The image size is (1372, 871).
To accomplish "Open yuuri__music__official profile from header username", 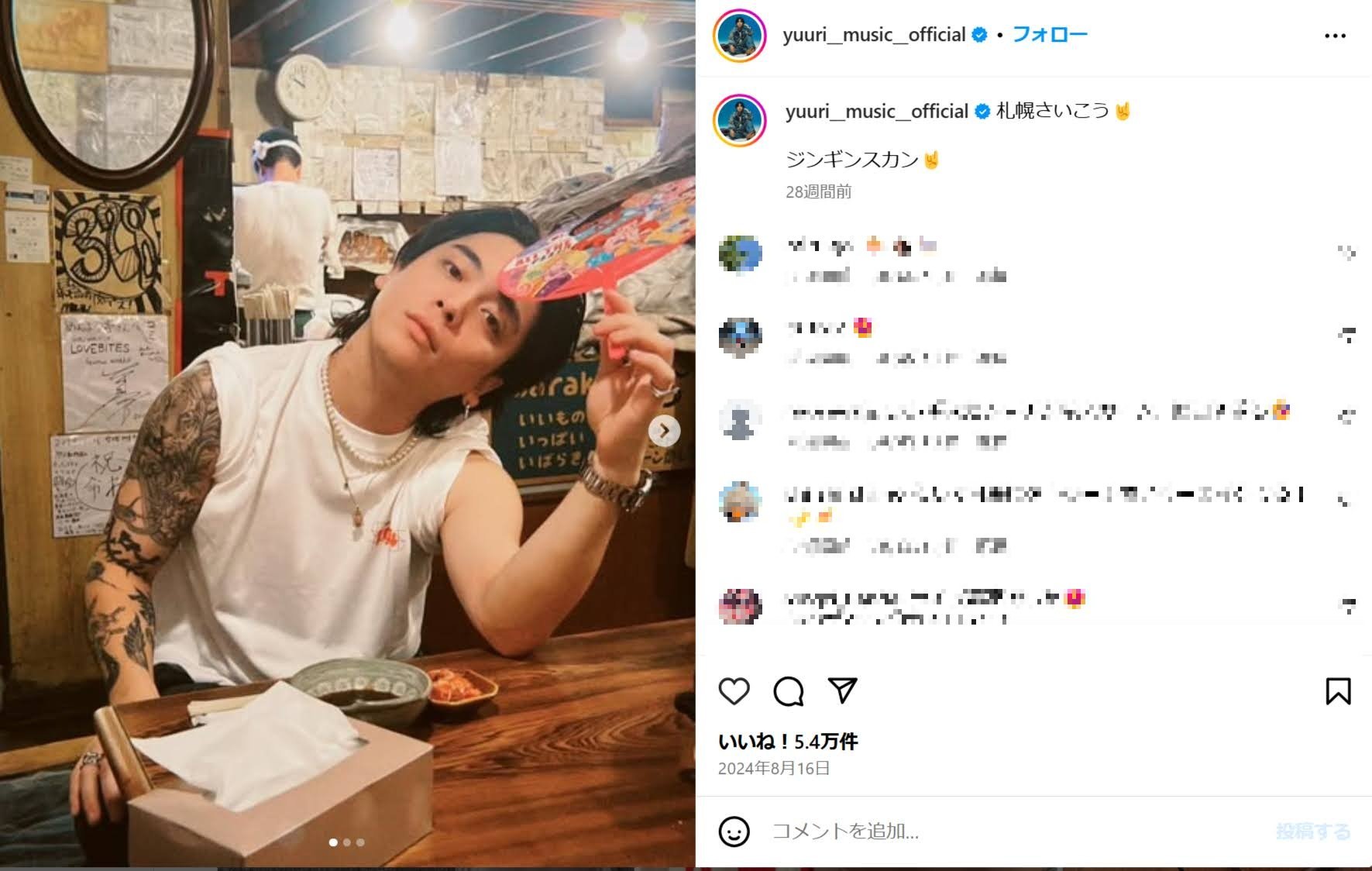I will pos(874,35).
